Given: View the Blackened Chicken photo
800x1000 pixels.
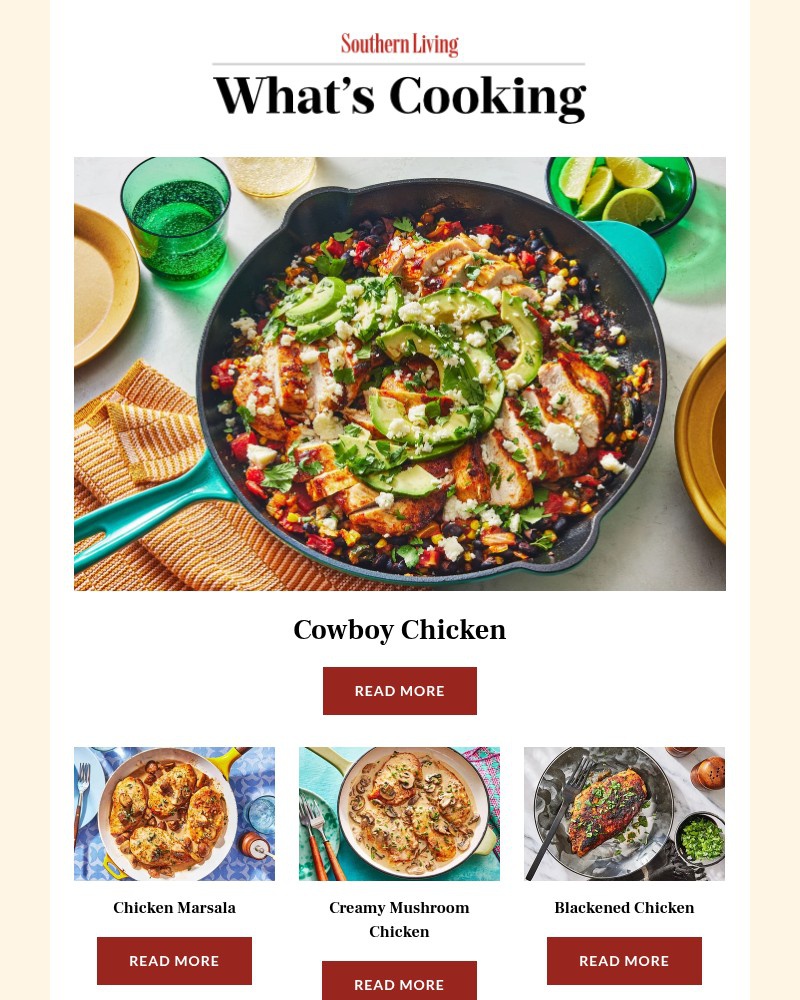Looking at the screenshot, I should [x=624, y=813].
